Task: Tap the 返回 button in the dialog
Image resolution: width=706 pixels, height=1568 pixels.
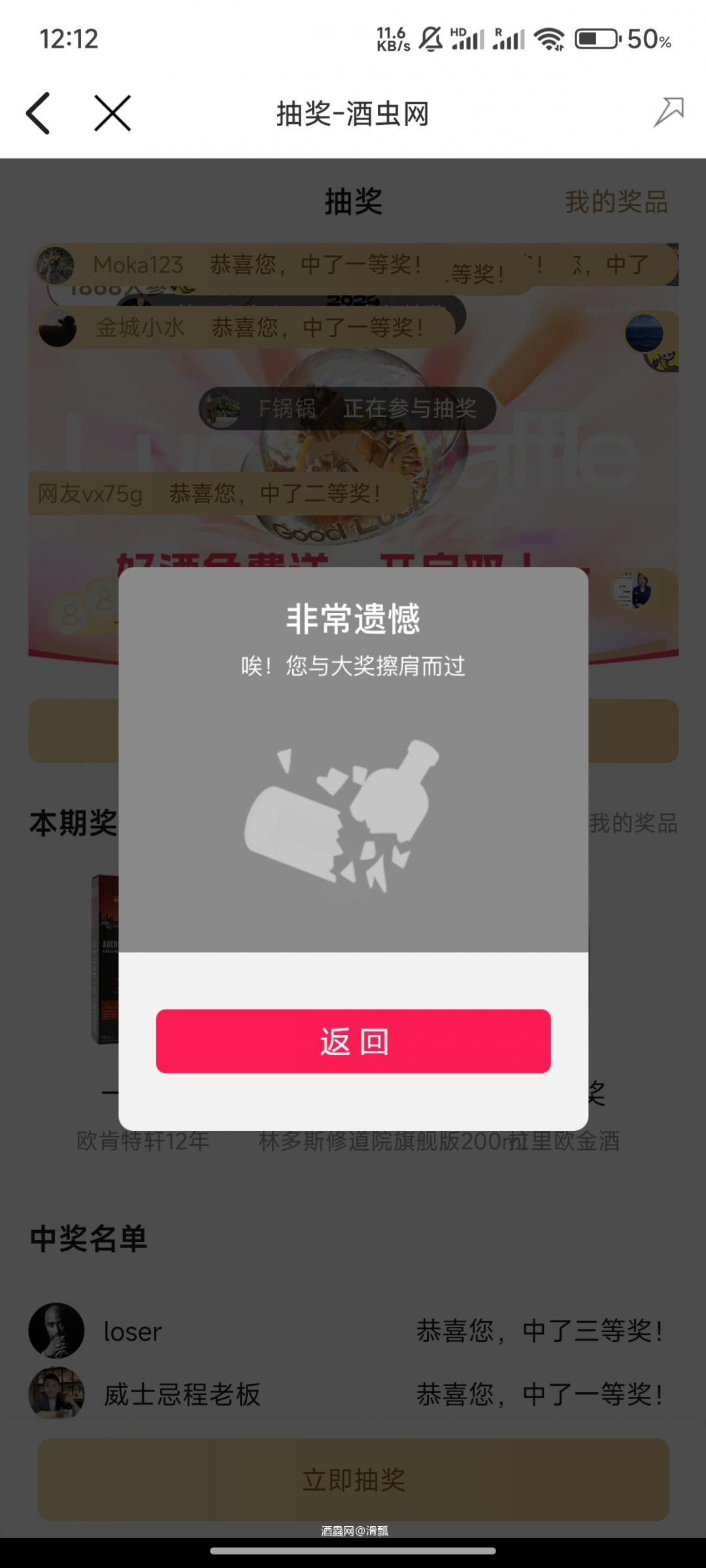Action: click(353, 1041)
